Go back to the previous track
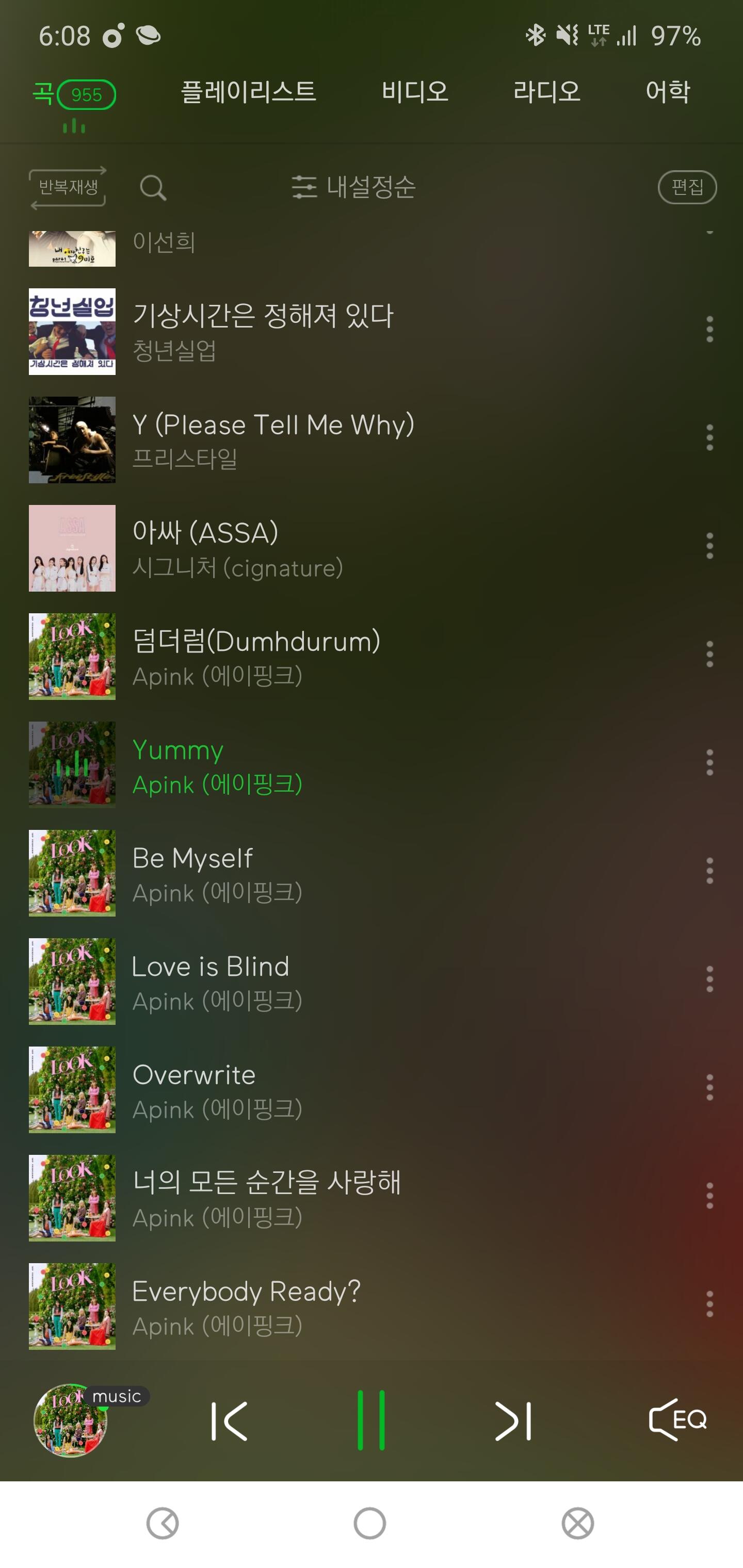The width and height of the screenshot is (743, 1568). pos(229,1420)
